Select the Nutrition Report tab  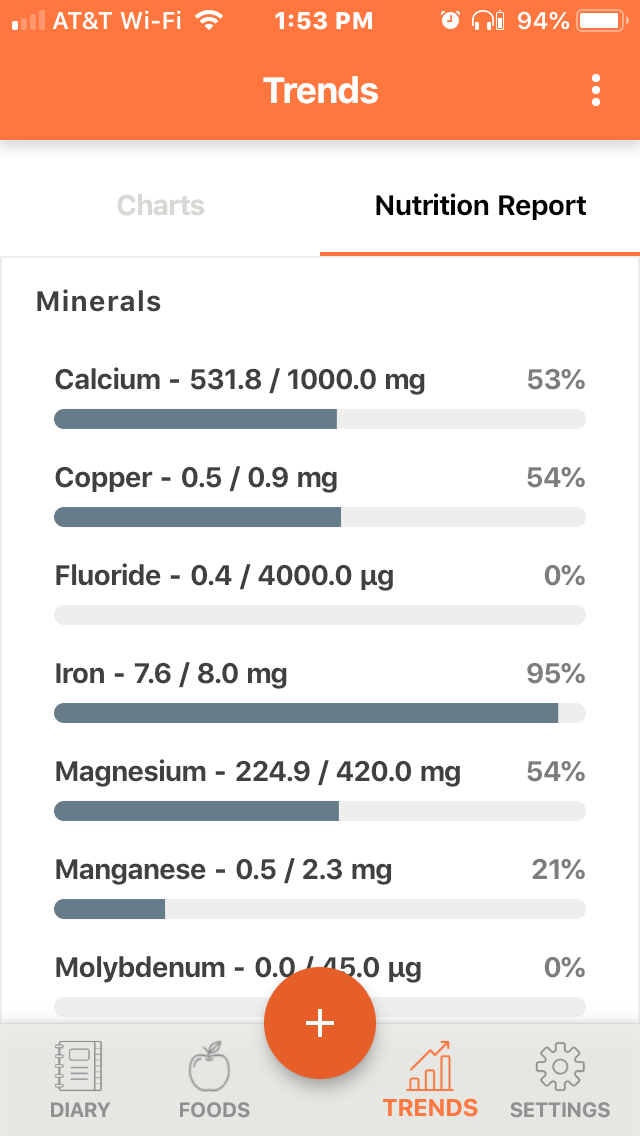(x=480, y=206)
